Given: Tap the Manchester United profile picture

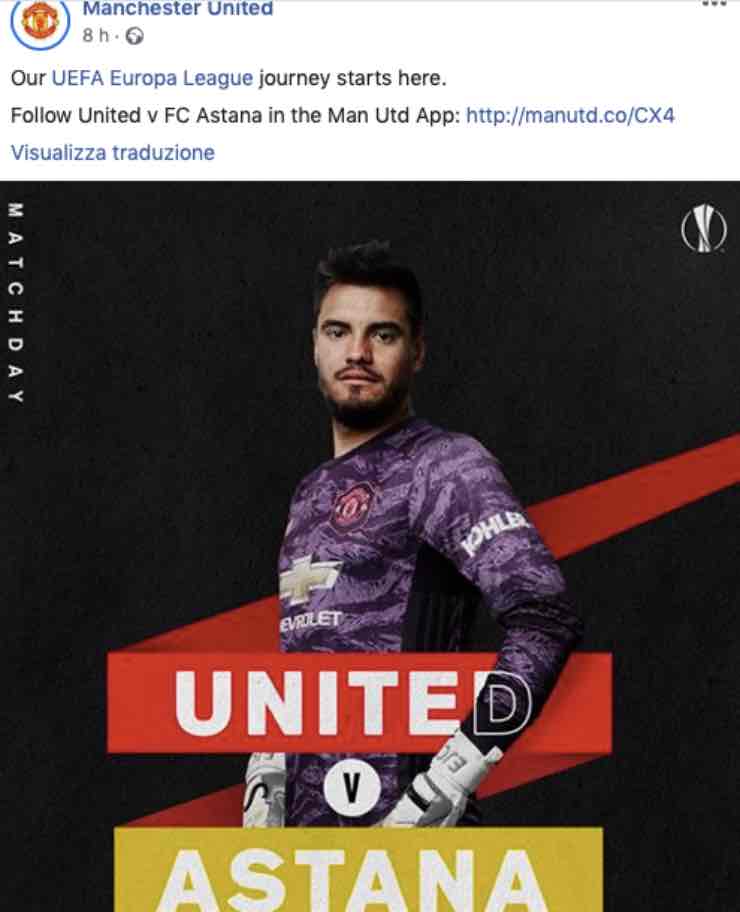Looking at the screenshot, I should (41, 22).
